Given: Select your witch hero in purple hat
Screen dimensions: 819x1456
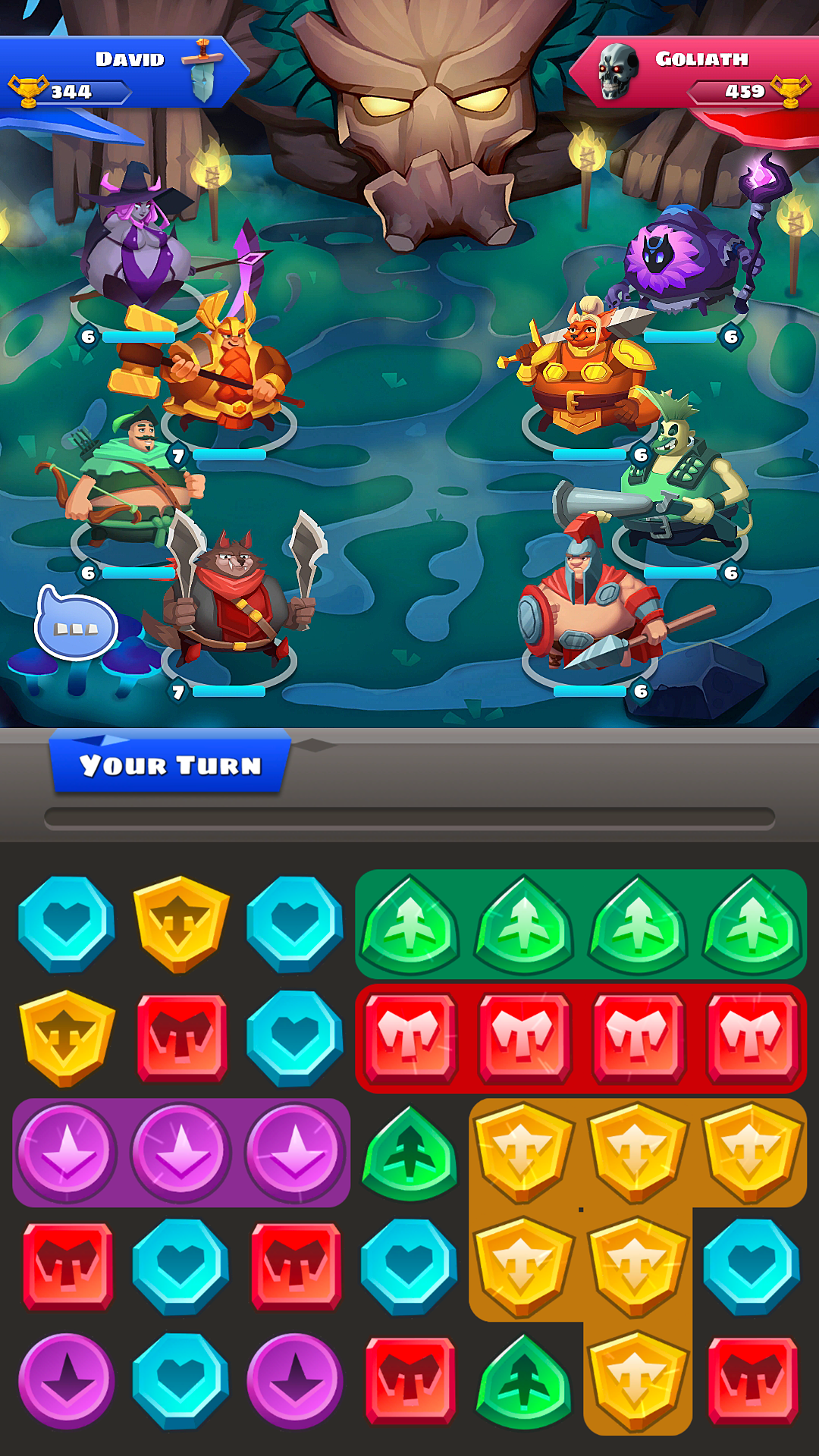Looking at the screenshot, I should pos(136,243).
